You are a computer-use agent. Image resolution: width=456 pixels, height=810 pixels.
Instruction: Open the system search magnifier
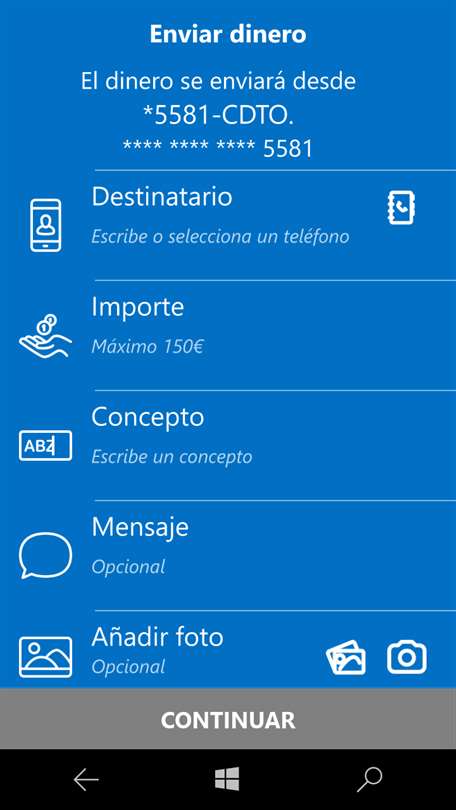click(370, 780)
